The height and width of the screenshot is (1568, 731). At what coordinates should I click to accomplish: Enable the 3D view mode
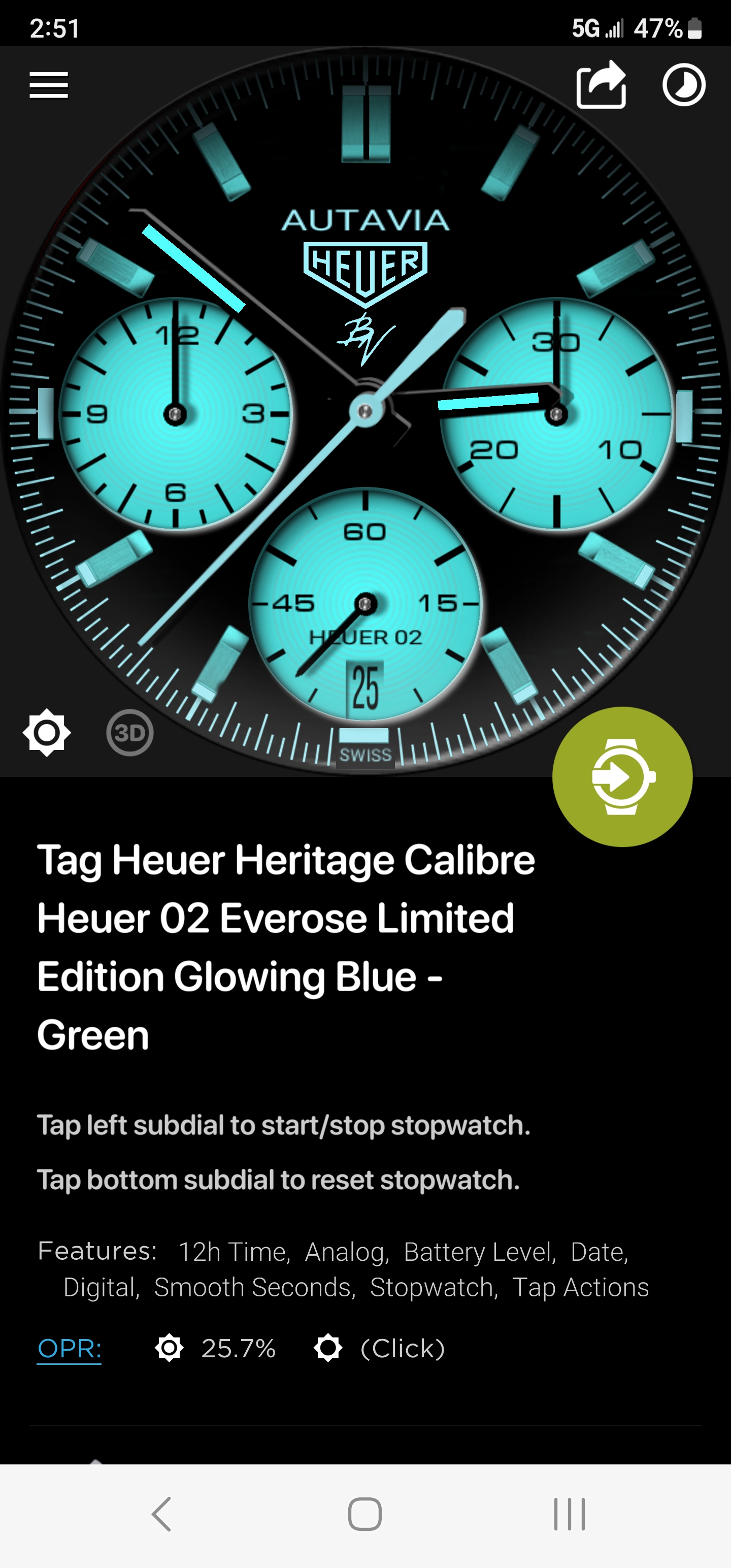[129, 732]
